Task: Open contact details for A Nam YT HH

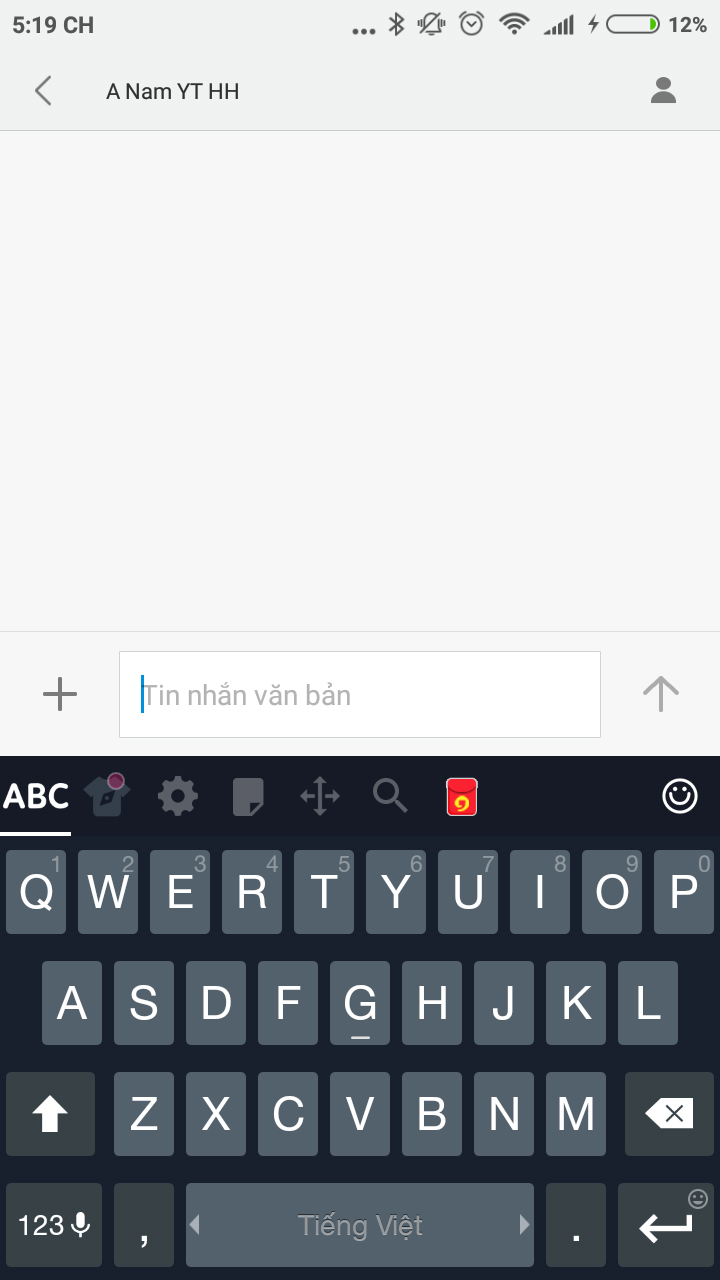Action: tap(663, 91)
